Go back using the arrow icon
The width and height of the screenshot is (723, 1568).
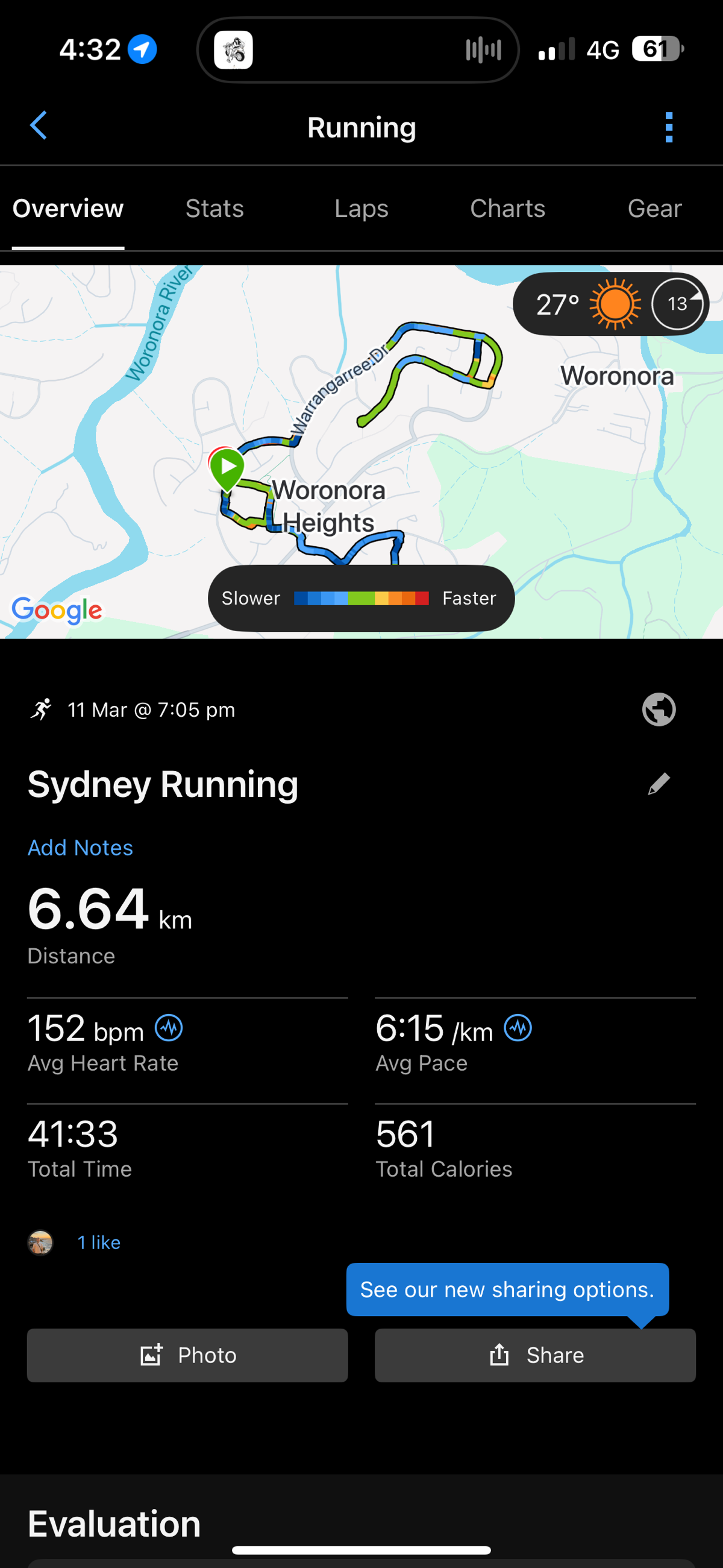coord(39,126)
